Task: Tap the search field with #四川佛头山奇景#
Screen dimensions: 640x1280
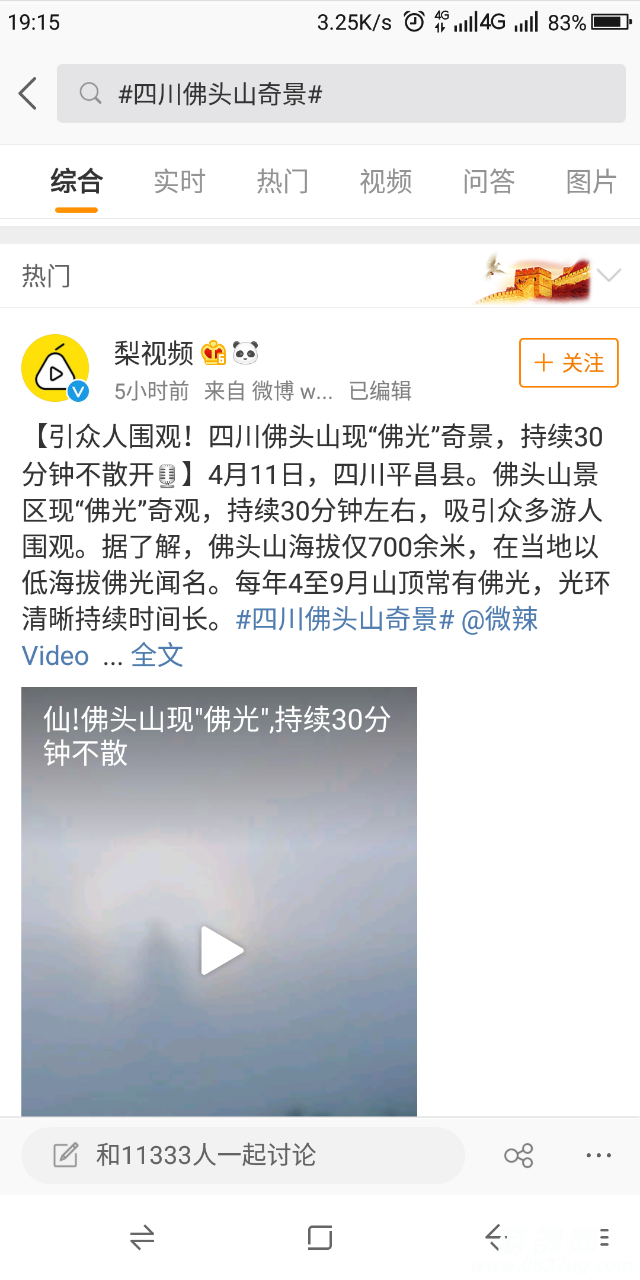Action: [x=341, y=94]
